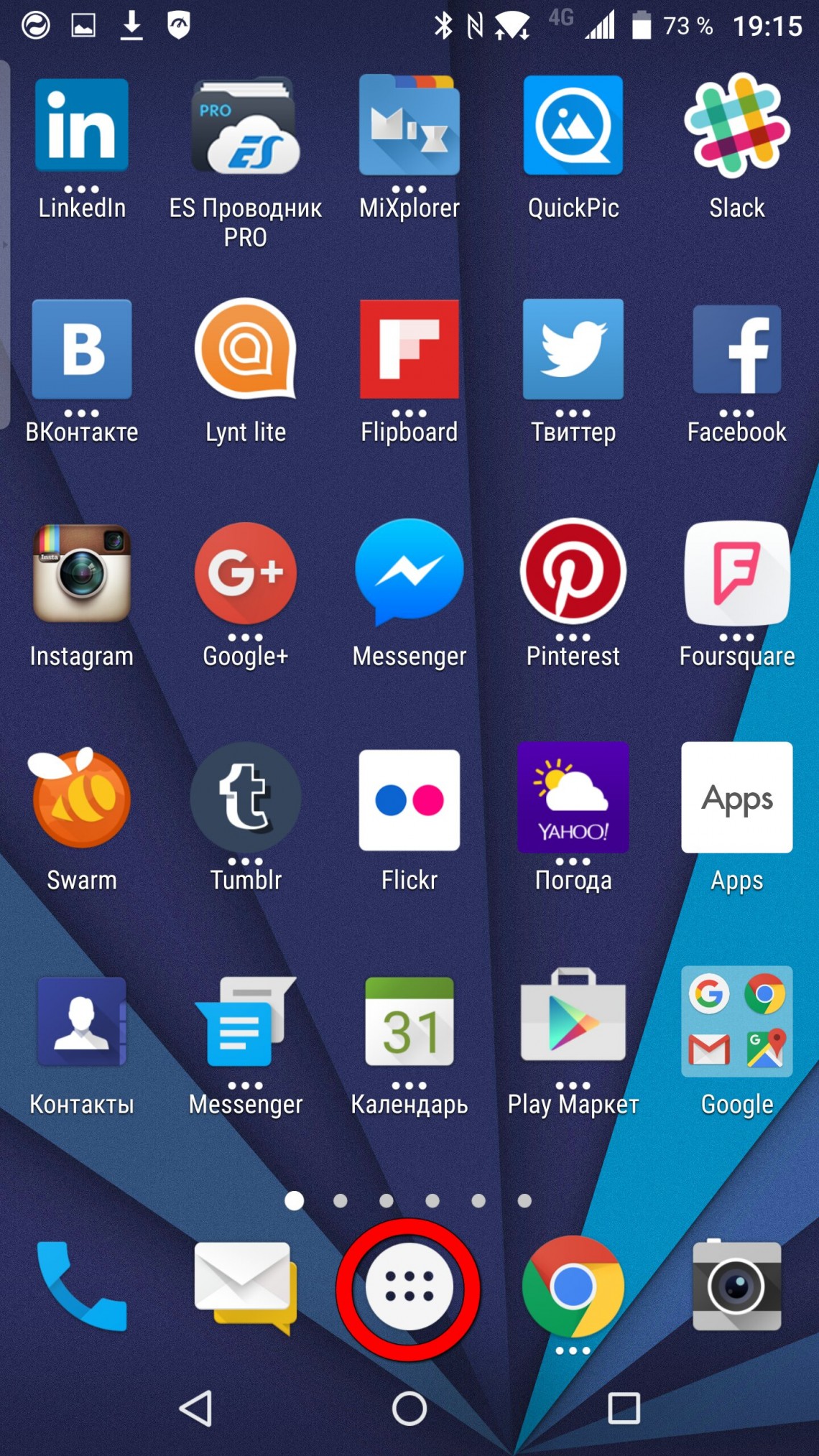Open ES Проводник PRO file manager
819x1456 pixels.
tap(245, 127)
